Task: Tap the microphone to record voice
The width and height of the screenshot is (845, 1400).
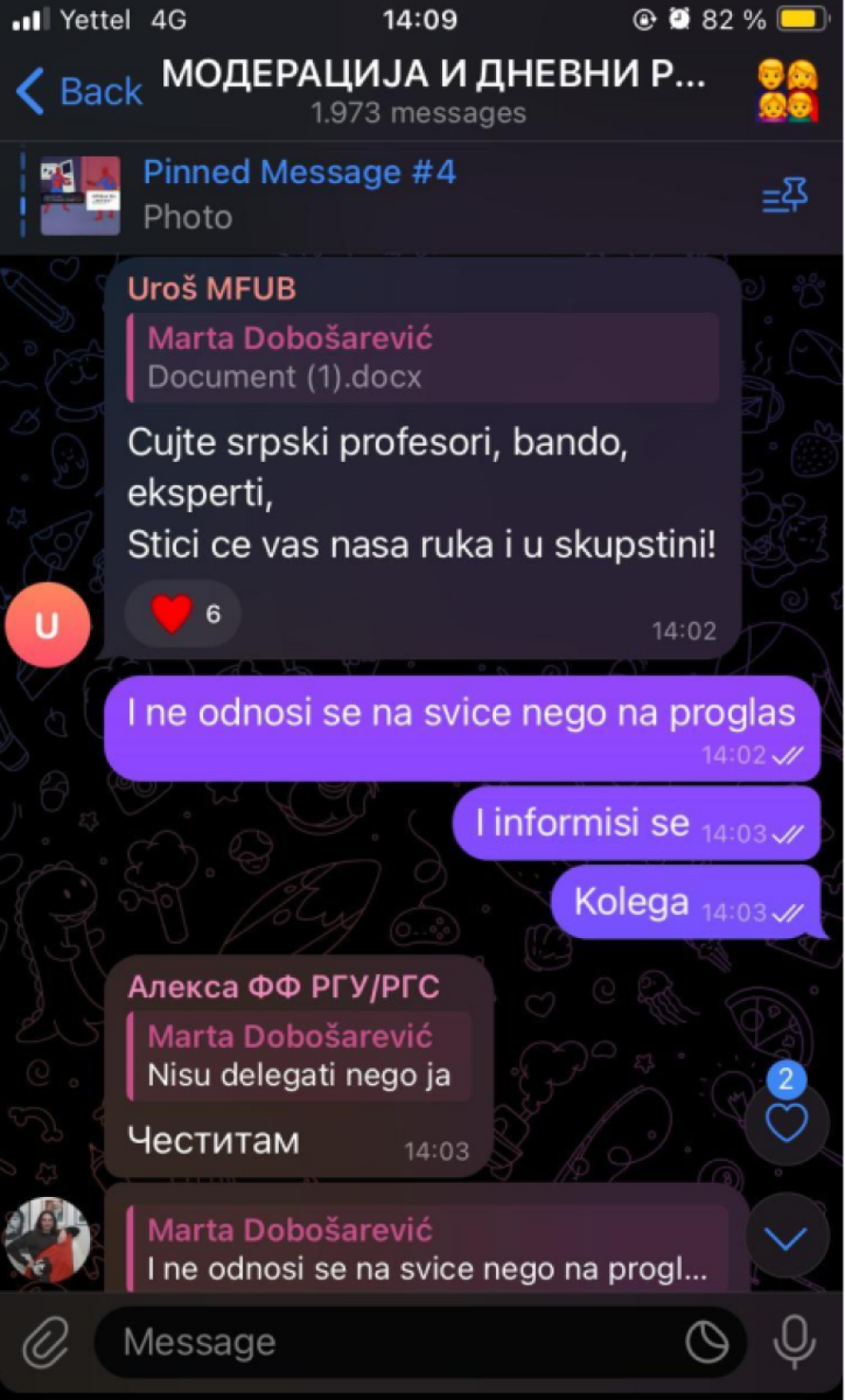Action: [x=794, y=1342]
